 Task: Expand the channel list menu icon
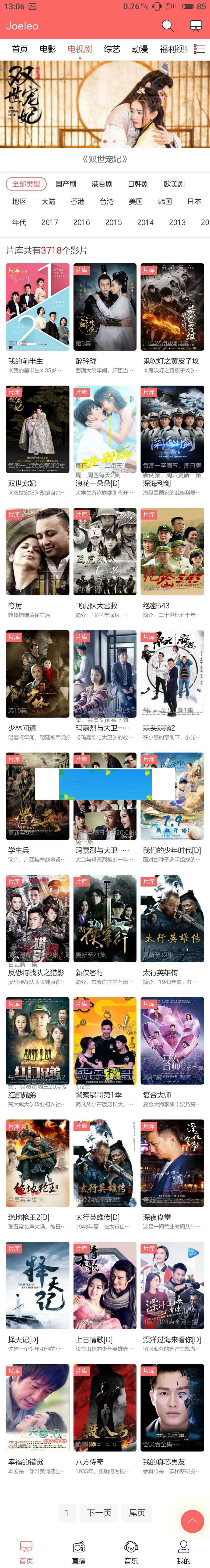(200, 49)
